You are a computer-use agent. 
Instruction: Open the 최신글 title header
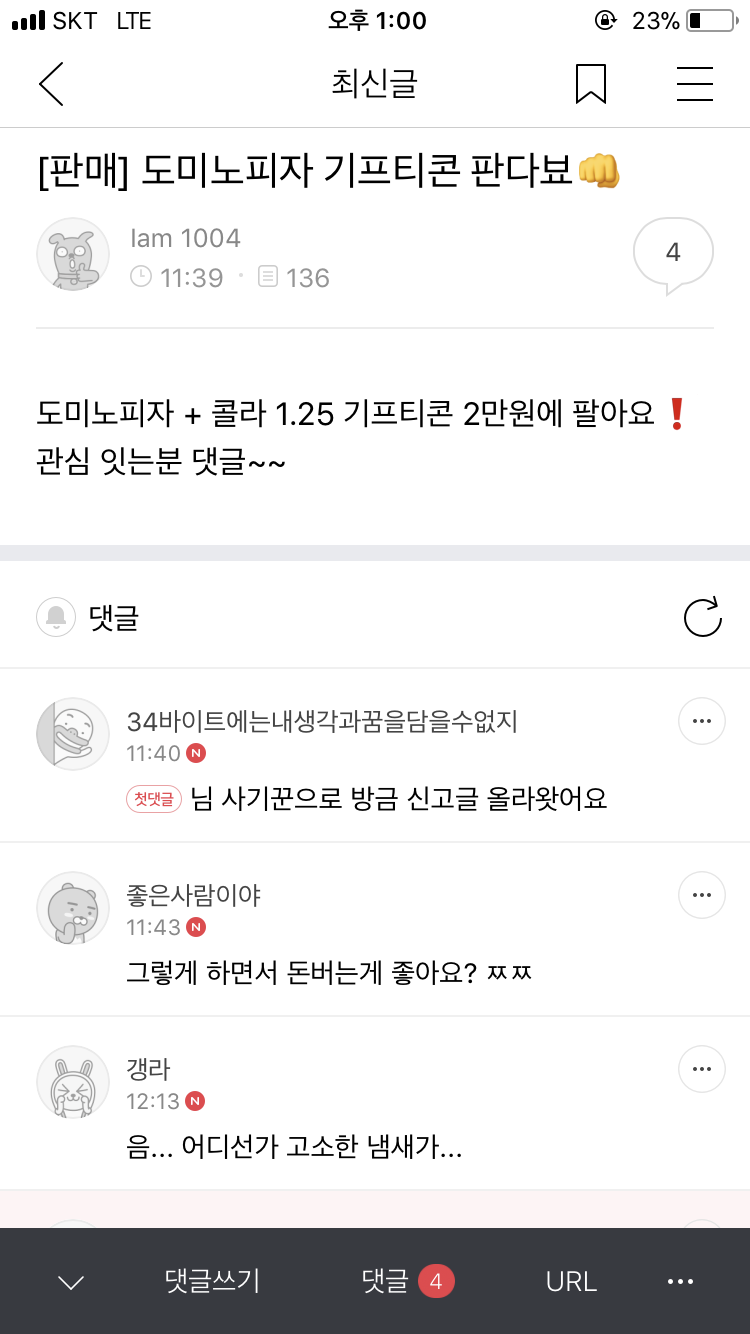pos(374,84)
